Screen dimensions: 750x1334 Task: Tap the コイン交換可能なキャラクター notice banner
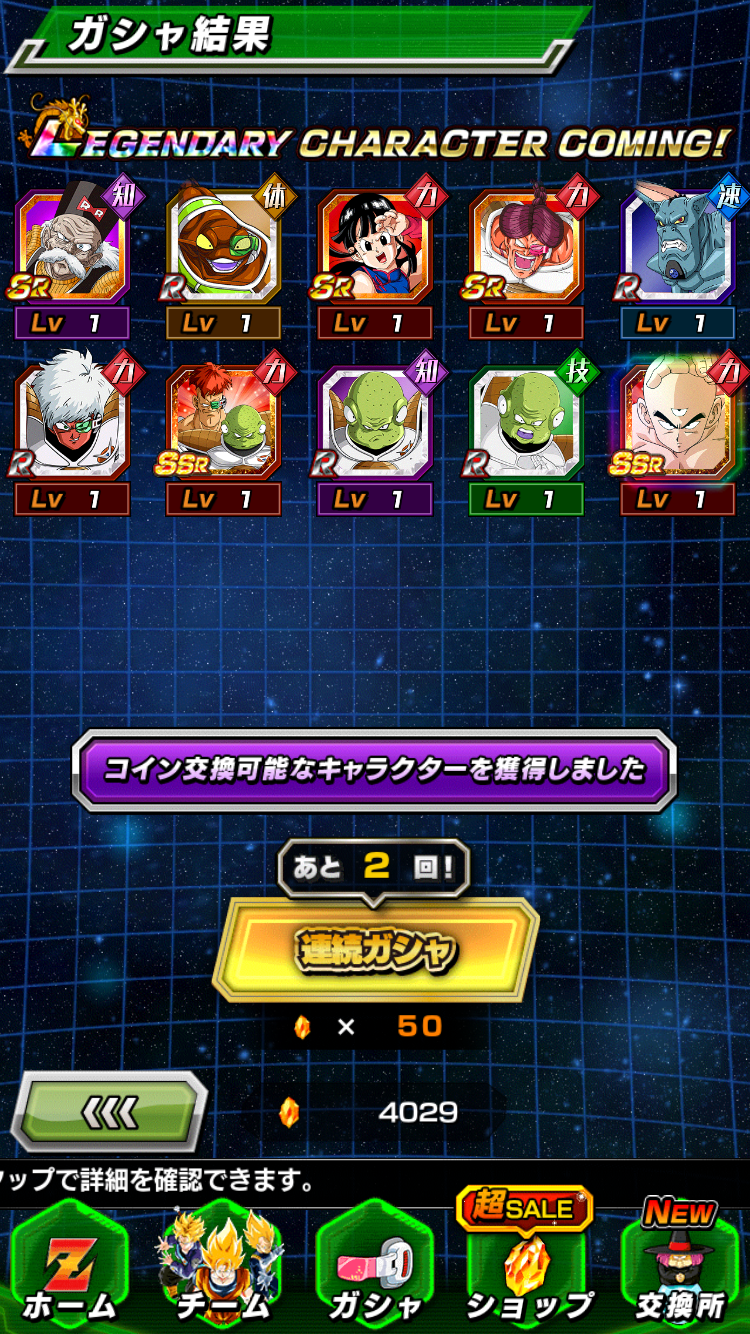pyautogui.click(x=374, y=770)
